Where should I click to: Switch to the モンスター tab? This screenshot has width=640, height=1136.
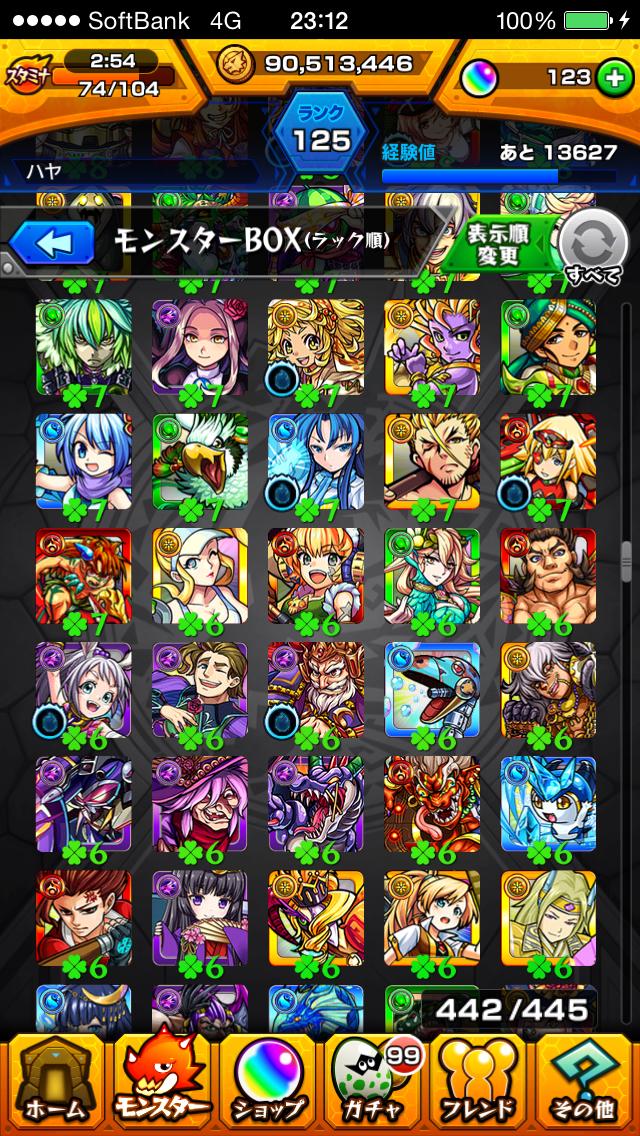161,1085
